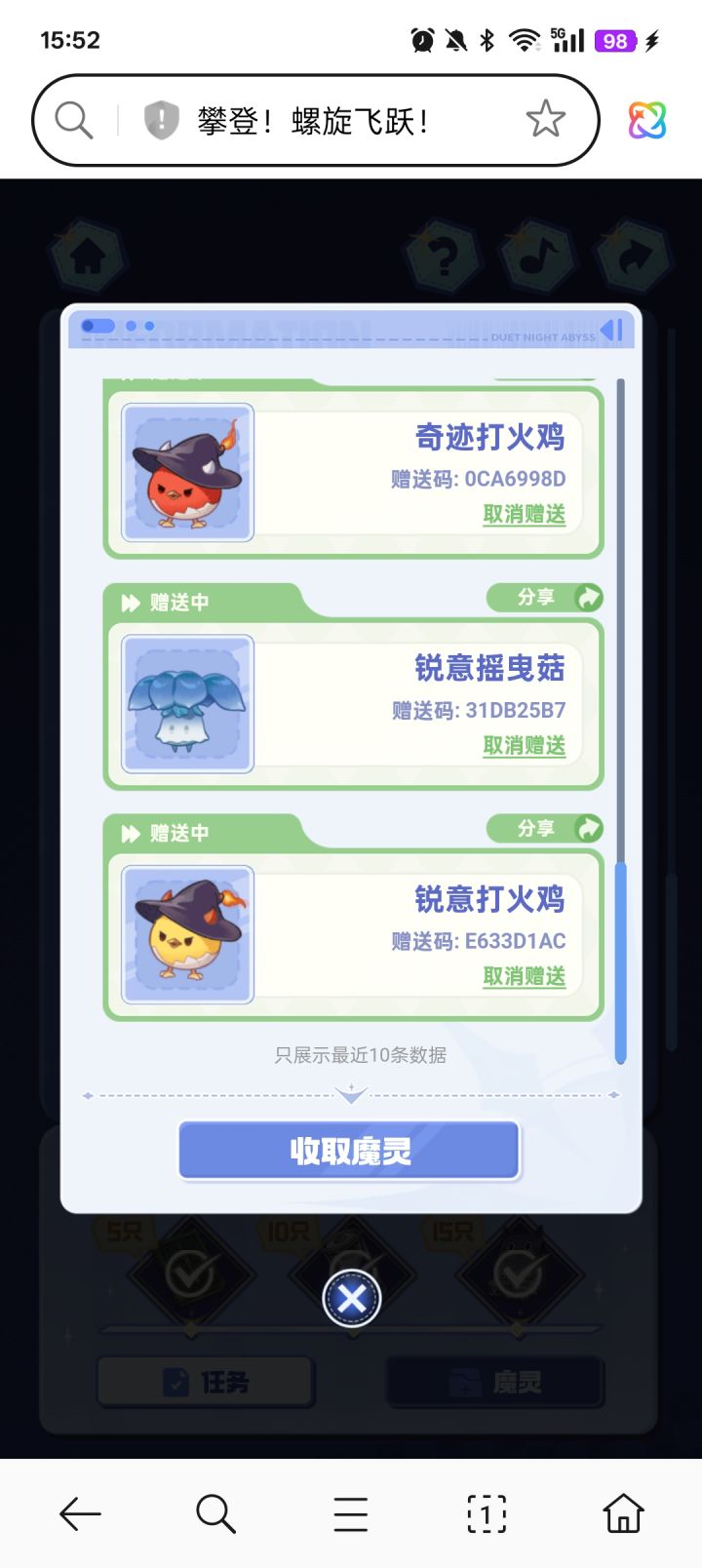Viewport: 702px width, 1568px height.
Task: View the 锐意摇曳菇 mushroom pet thumbnail
Action: [187, 703]
